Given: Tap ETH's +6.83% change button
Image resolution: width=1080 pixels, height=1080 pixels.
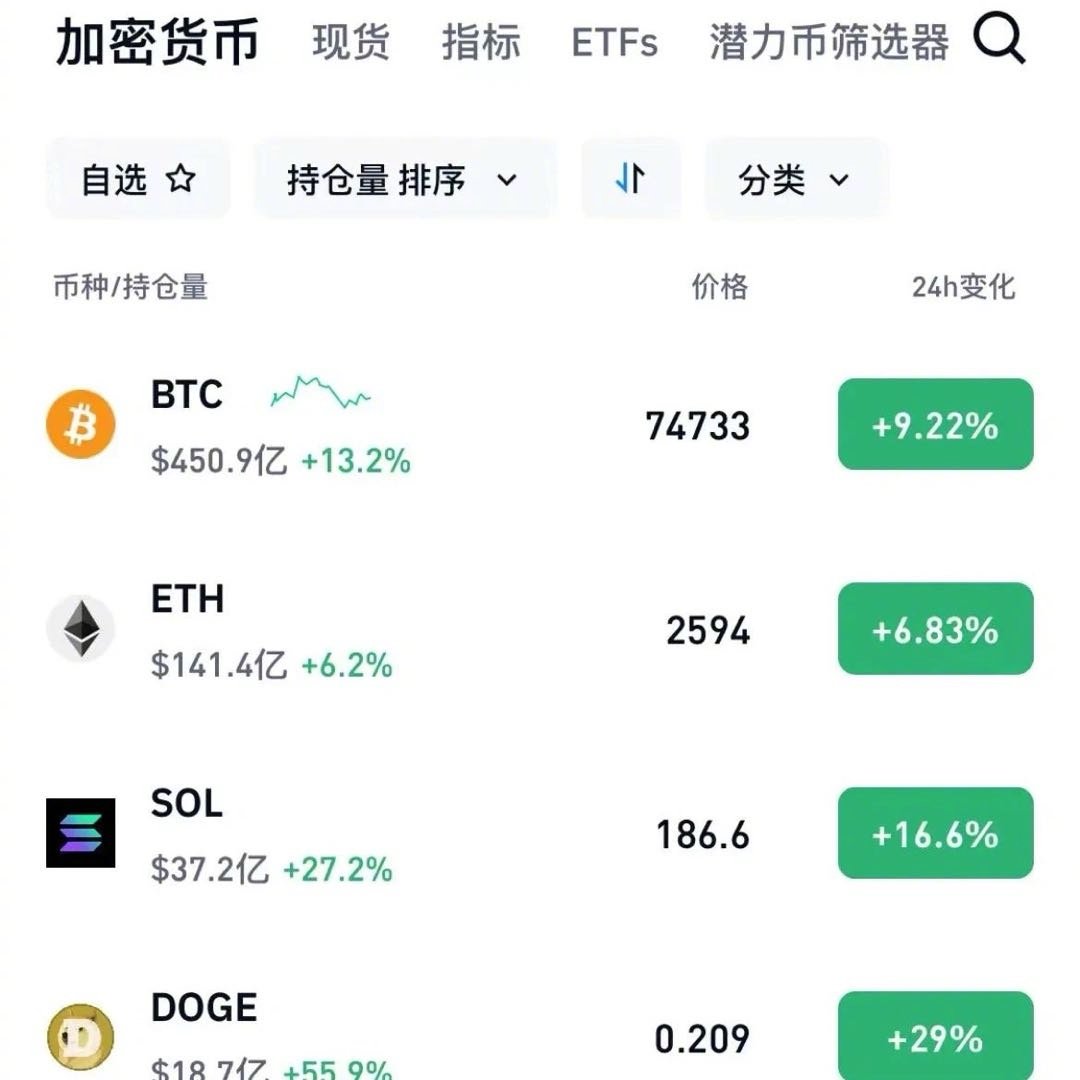Looking at the screenshot, I should click(935, 629).
